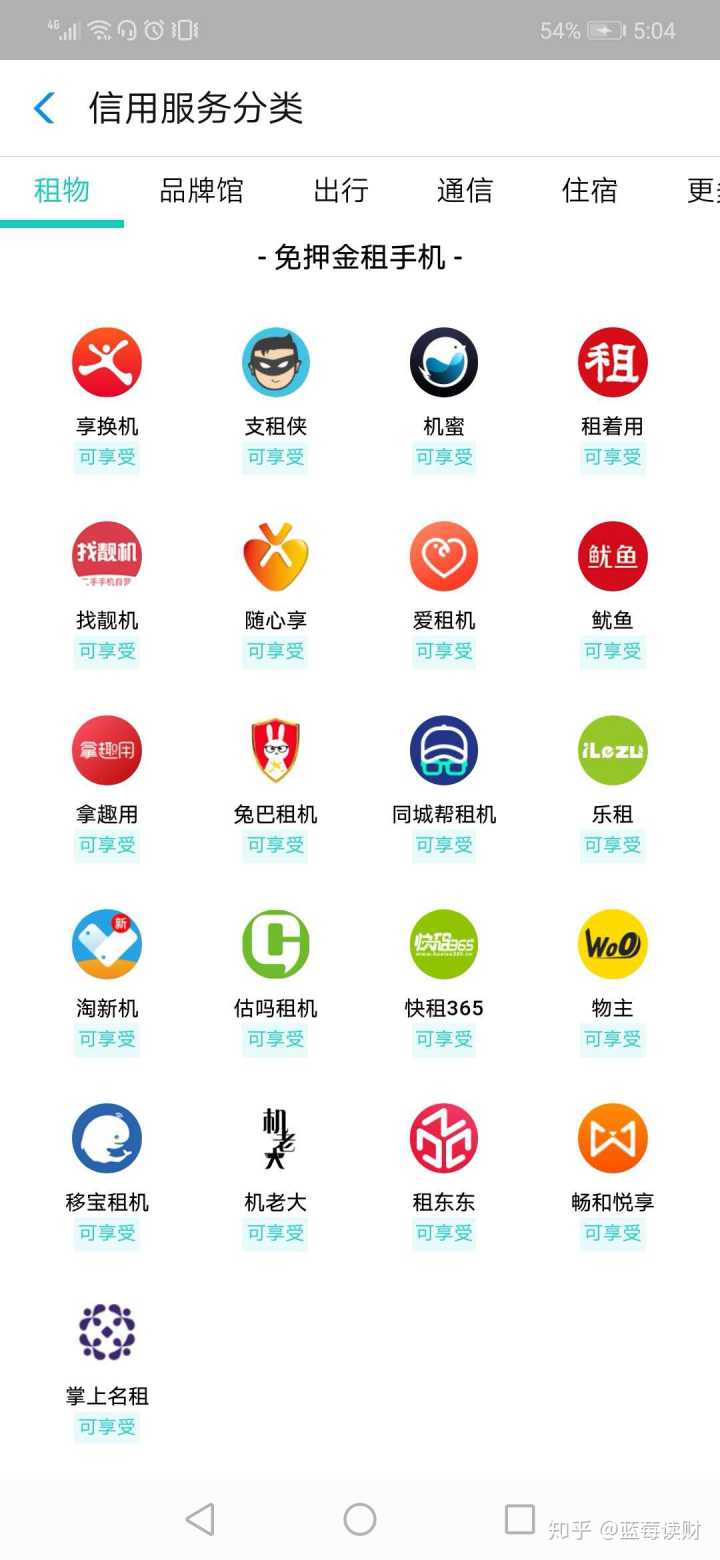Viewport: 720px width, 1560px height.
Task: Switch to the 品牌馆 tab
Action: [x=201, y=190]
